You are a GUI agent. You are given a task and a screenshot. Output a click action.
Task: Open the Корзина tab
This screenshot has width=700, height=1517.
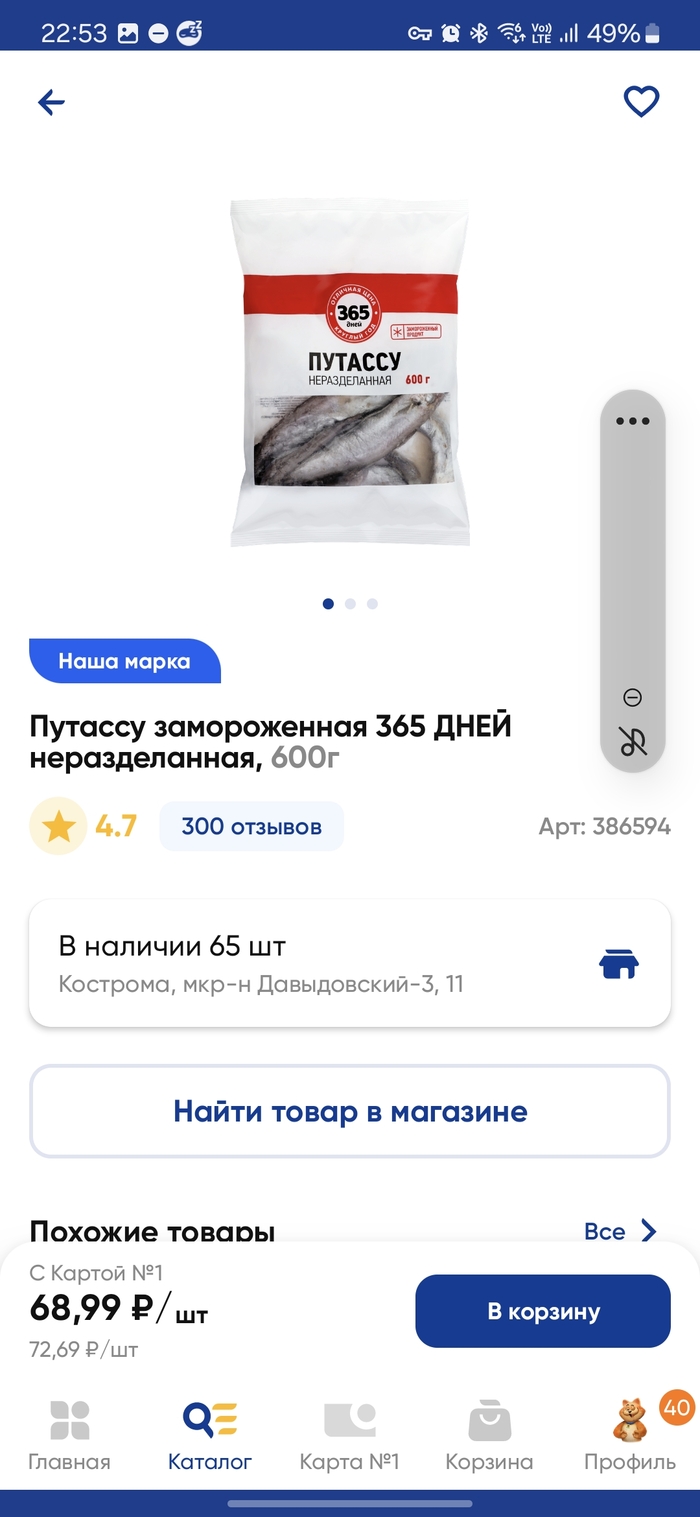click(489, 1434)
